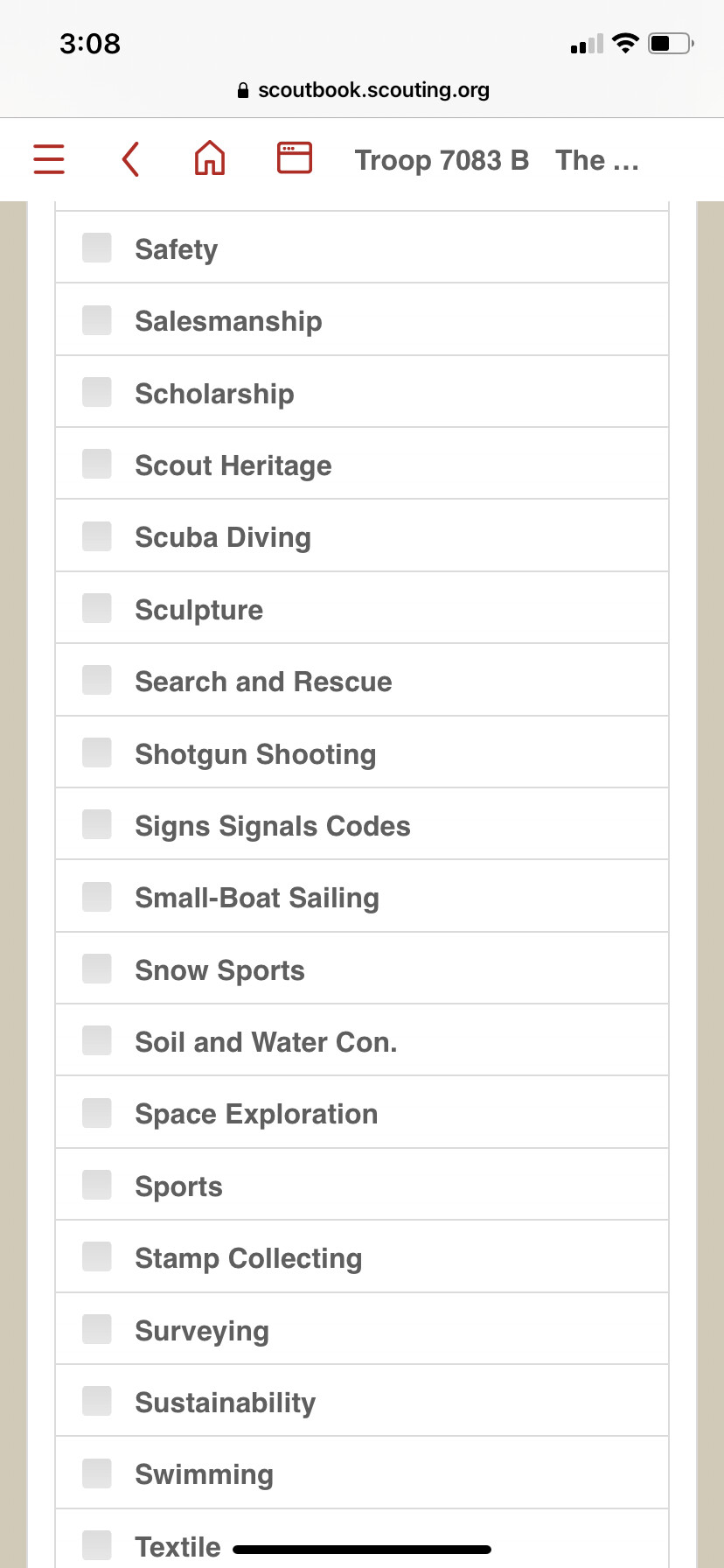The image size is (724, 1568).
Task: Go back with the red arrow
Action: [130, 159]
